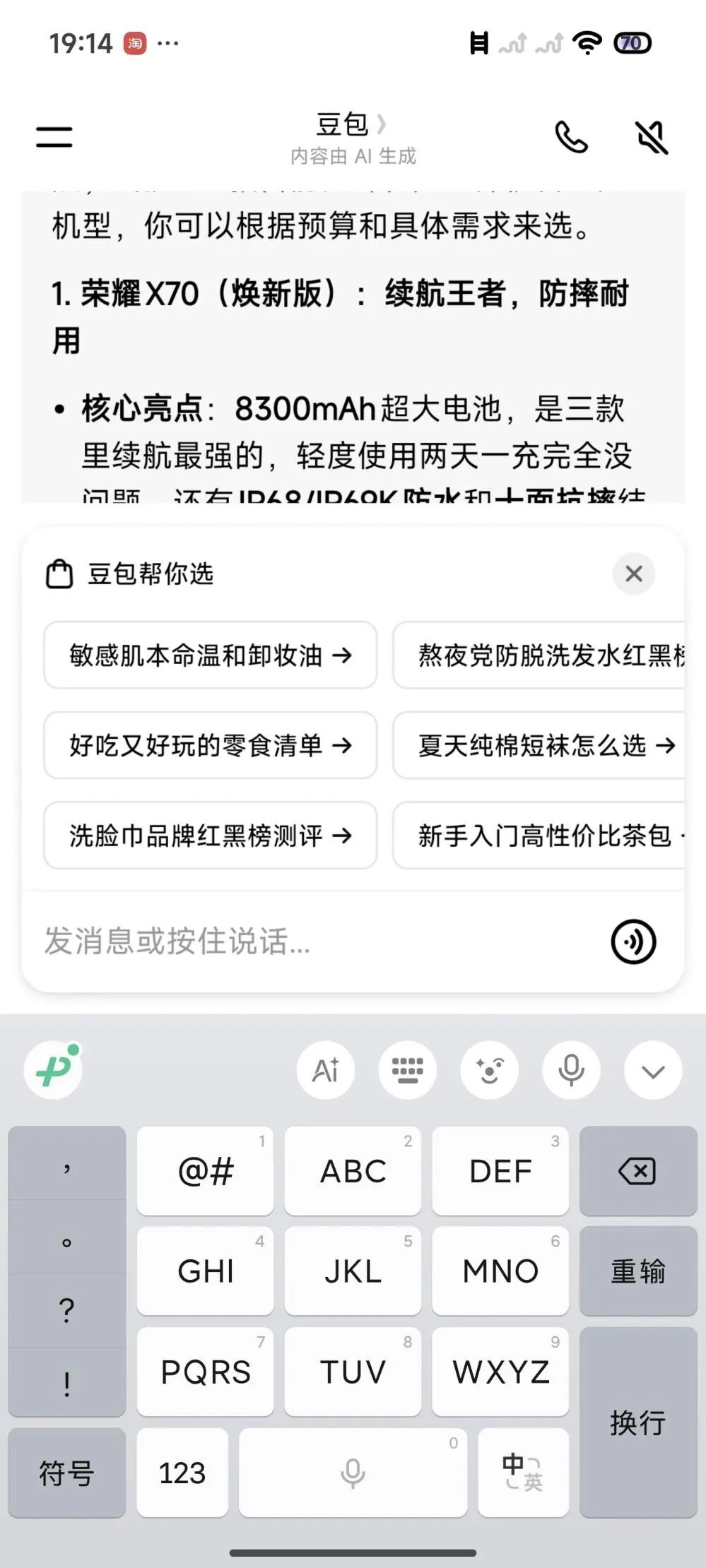Collapse the keyboard with the down chevron

pyautogui.click(x=653, y=1071)
